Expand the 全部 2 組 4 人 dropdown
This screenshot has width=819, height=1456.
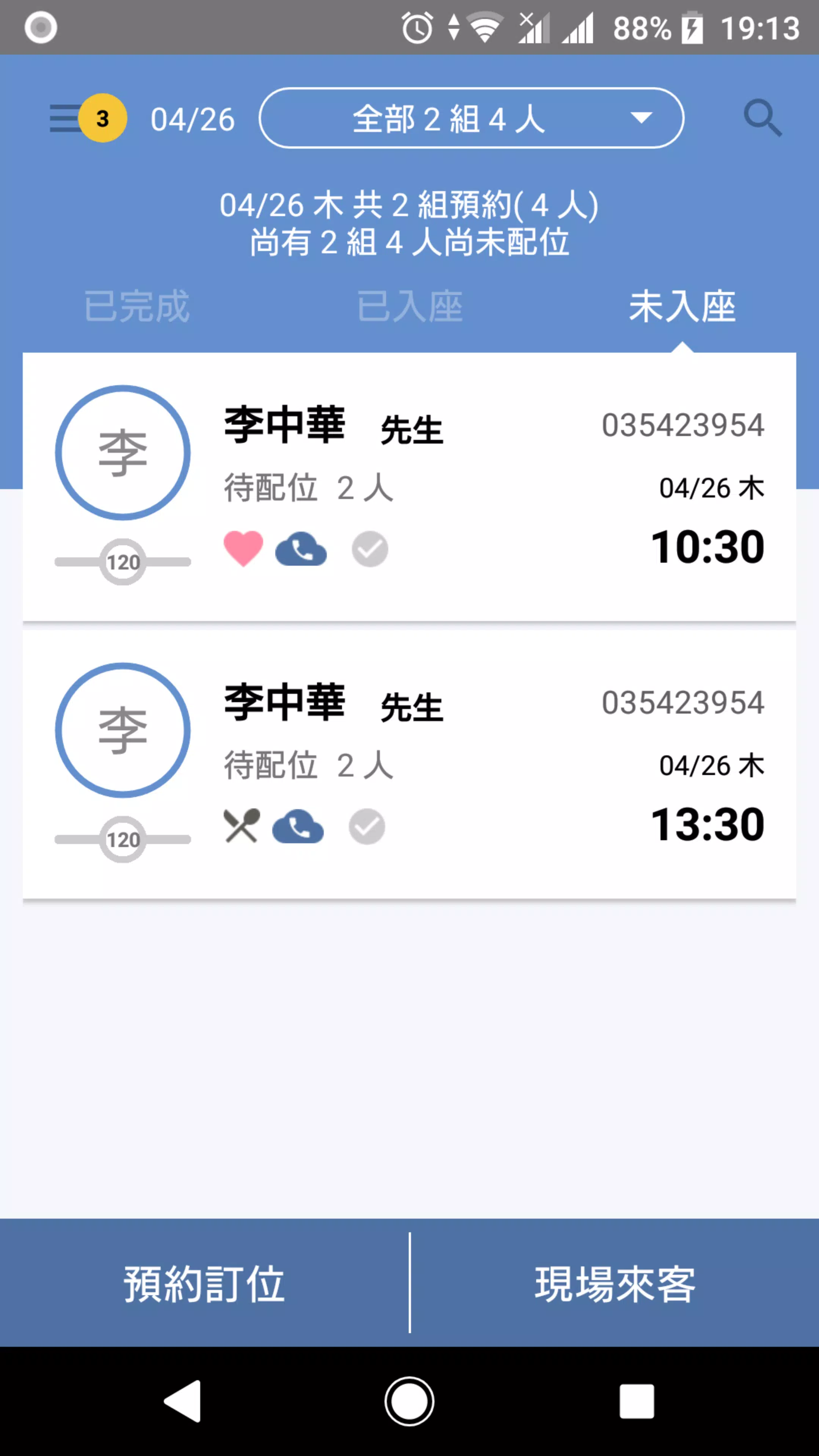[471, 118]
